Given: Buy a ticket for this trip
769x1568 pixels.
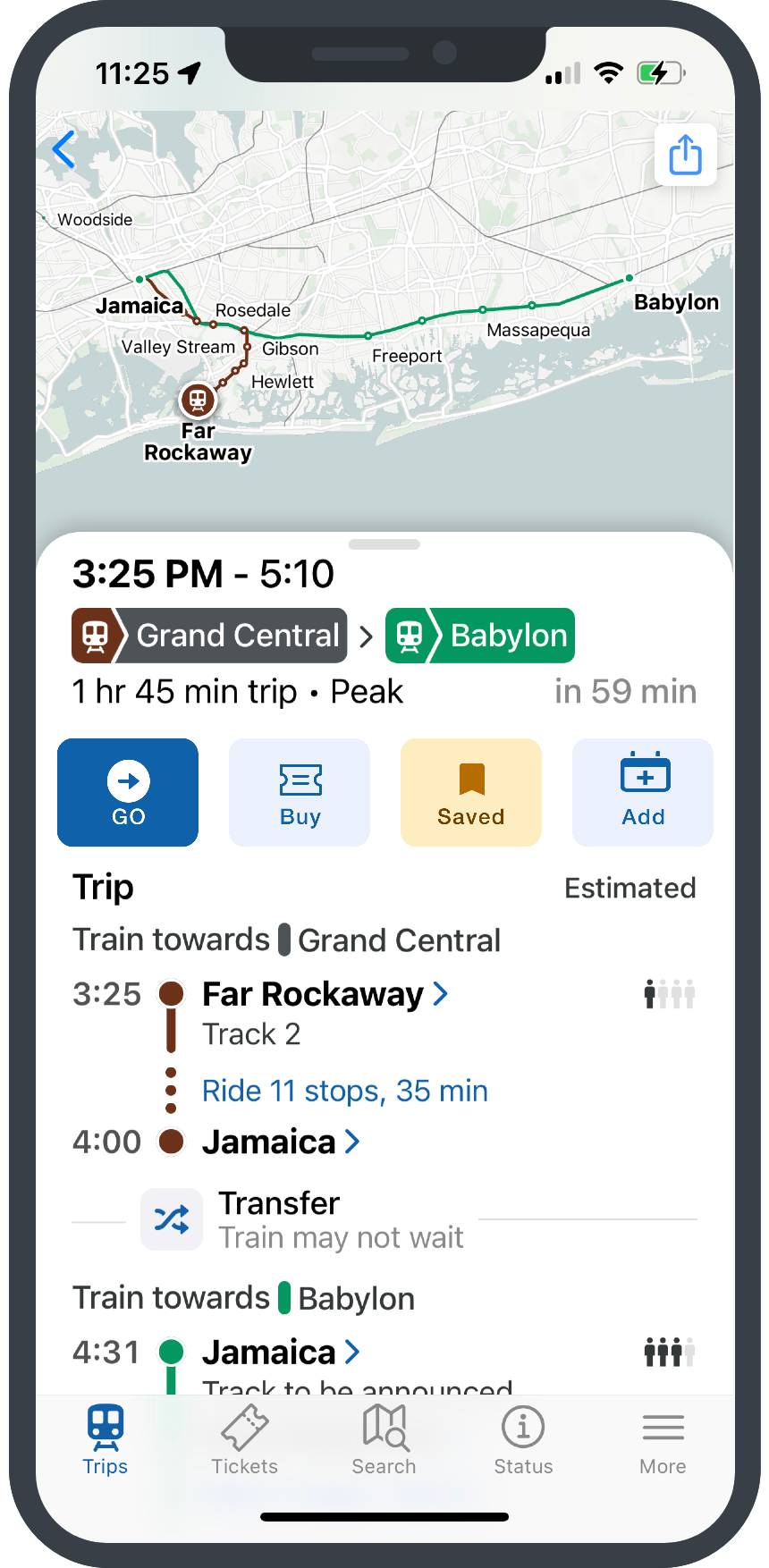Looking at the screenshot, I should pos(300,792).
